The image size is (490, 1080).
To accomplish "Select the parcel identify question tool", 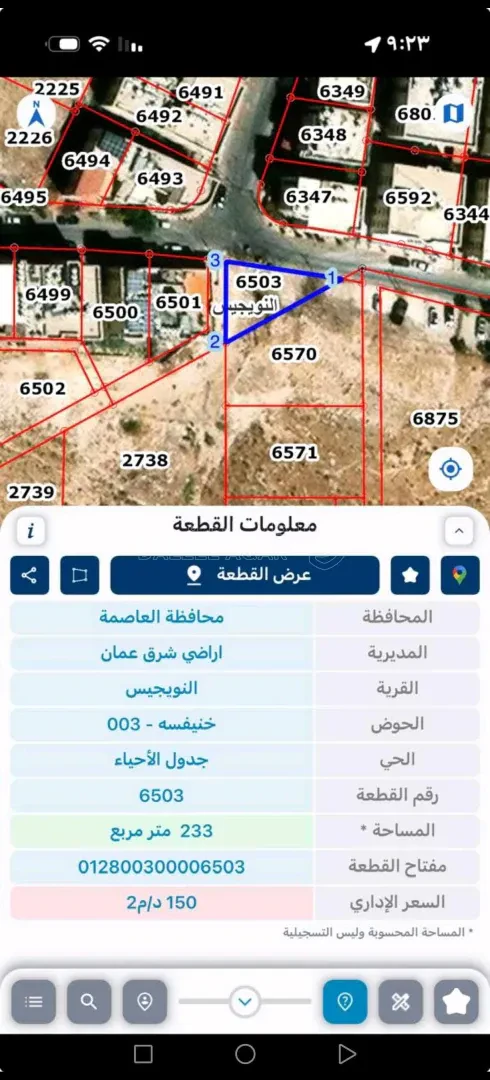I will [x=345, y=1001].
